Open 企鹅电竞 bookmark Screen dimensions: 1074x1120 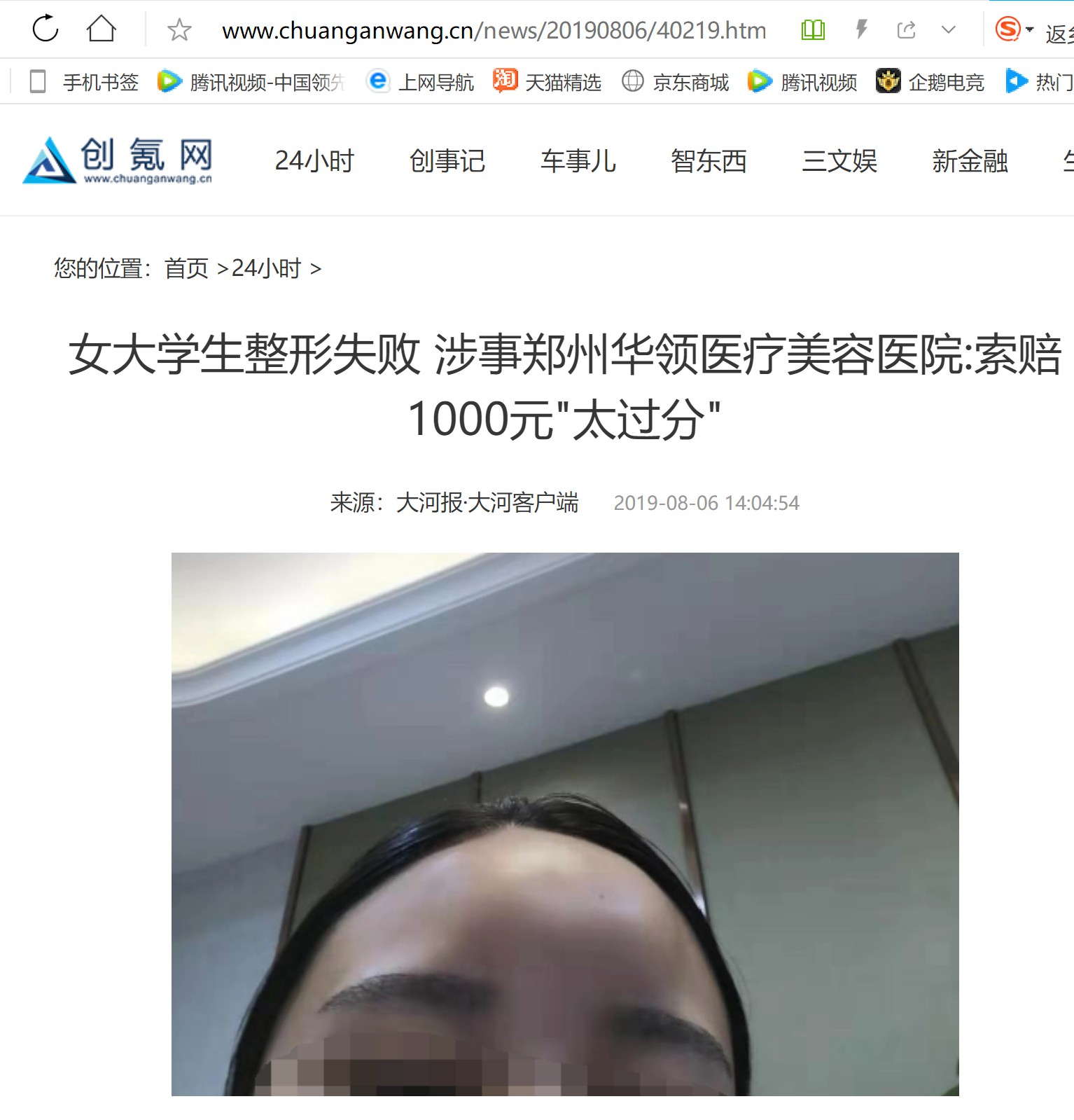pos(930,82)
